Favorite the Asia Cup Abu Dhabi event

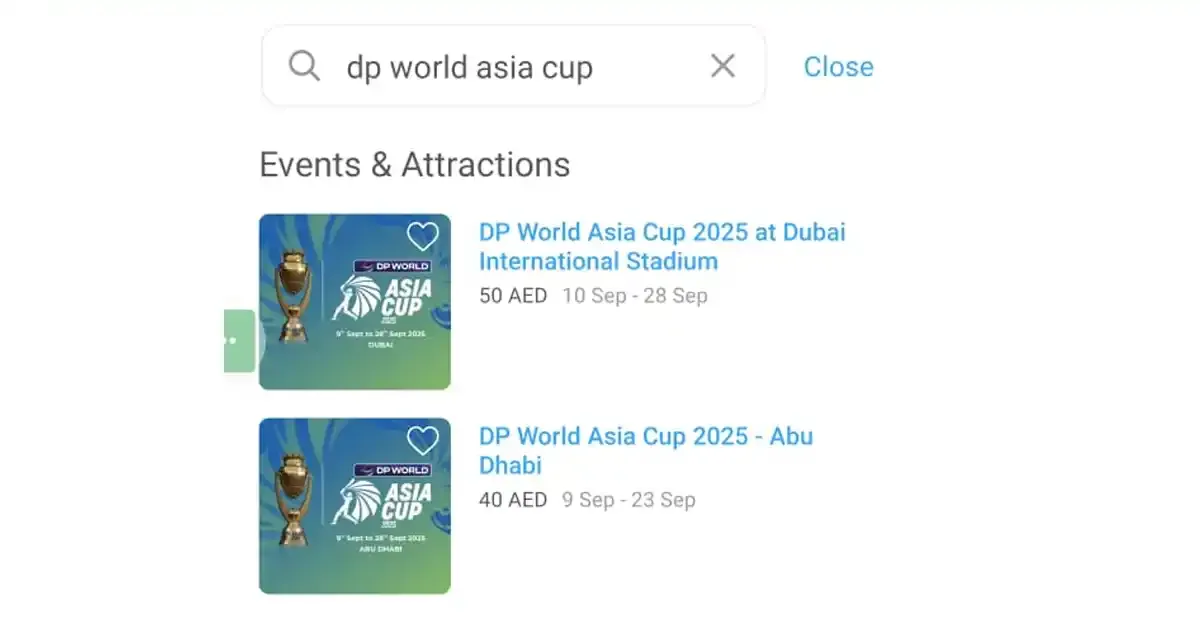point(422,441)
